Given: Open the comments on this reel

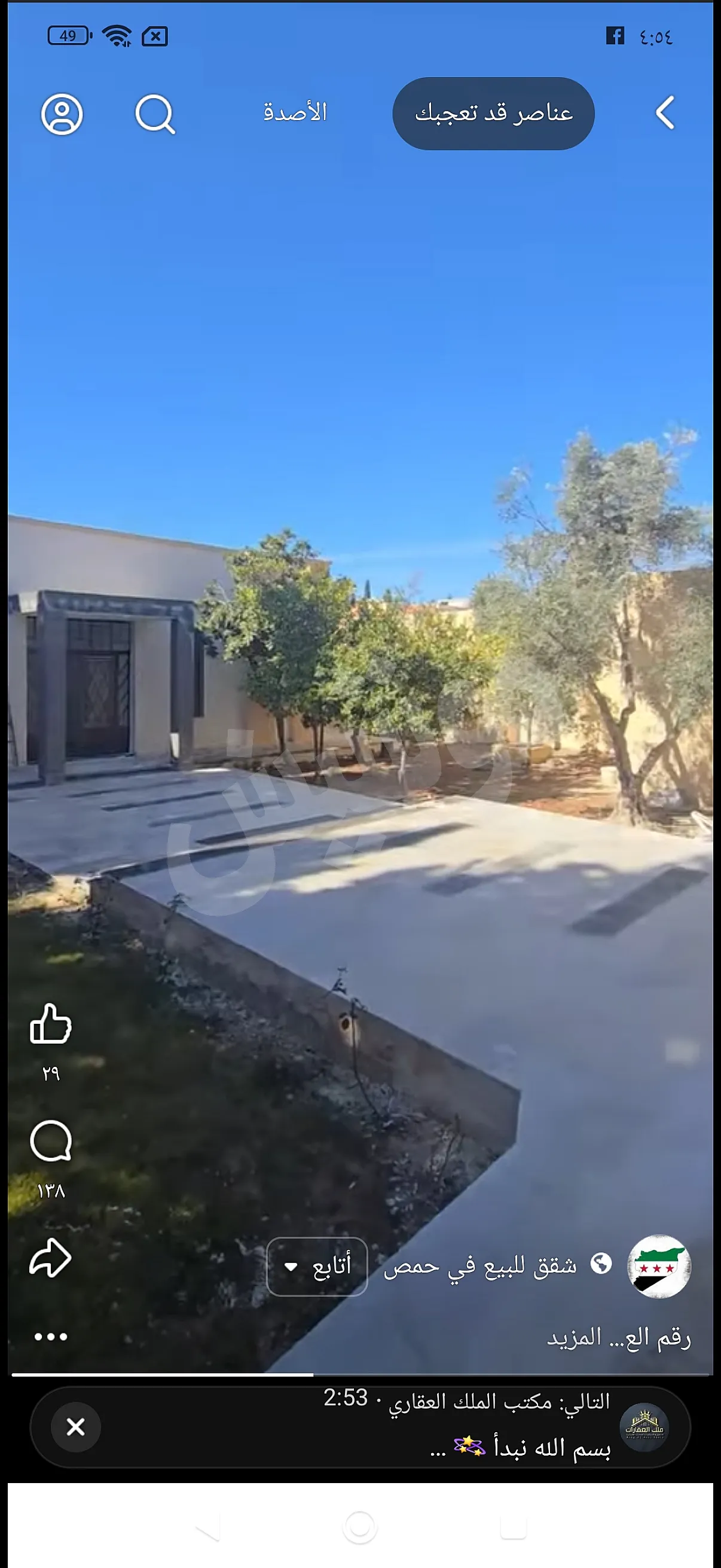Looking at the screenshot, I should [51, 1141].
